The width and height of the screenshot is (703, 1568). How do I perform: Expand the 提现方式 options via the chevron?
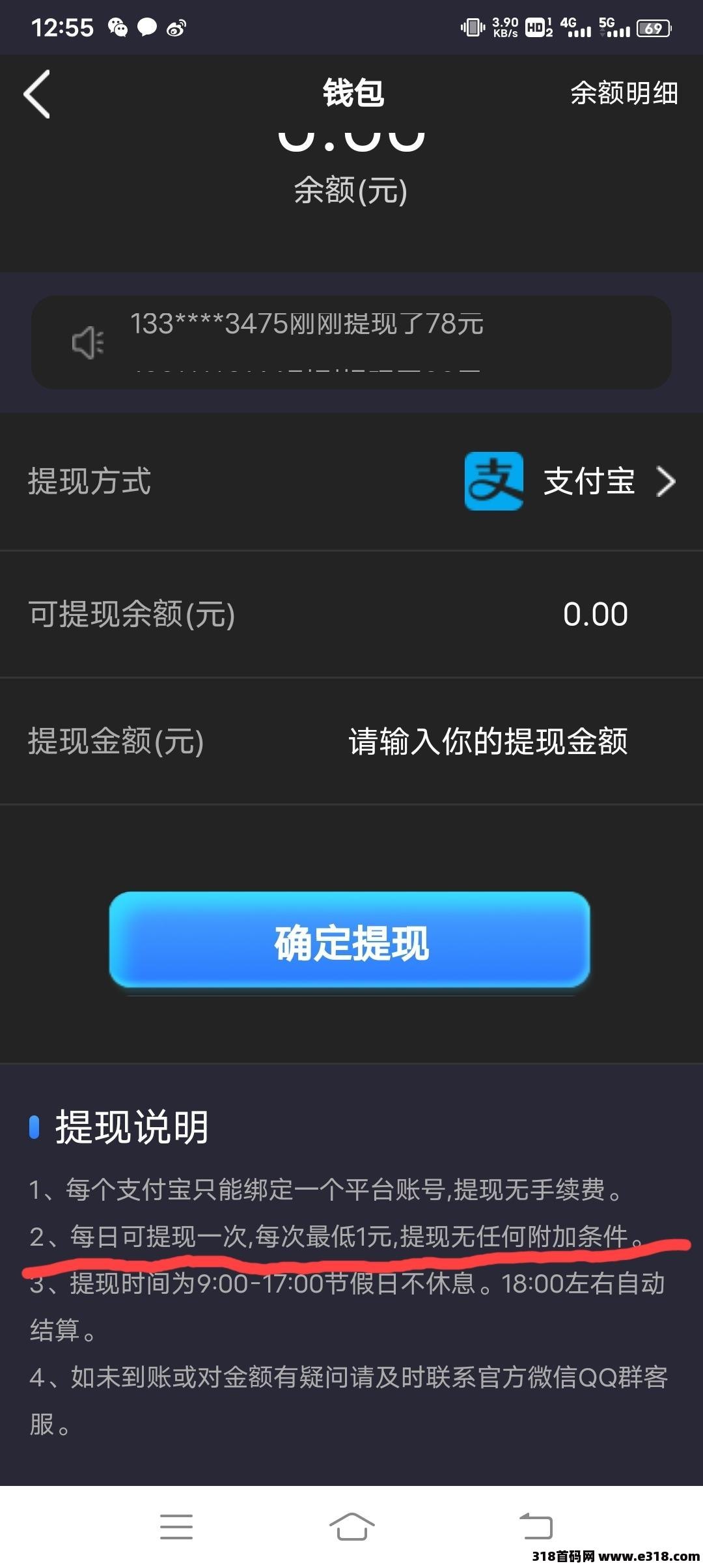pyautogui.click(x=667, y=482)
